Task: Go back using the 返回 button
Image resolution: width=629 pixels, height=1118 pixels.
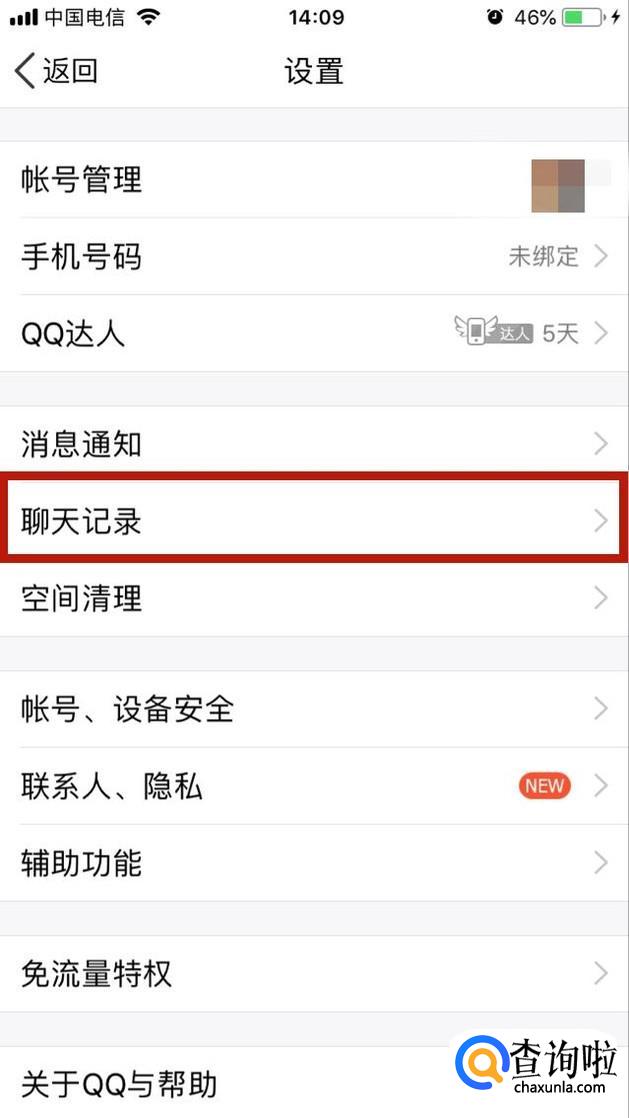Action: 56,71
